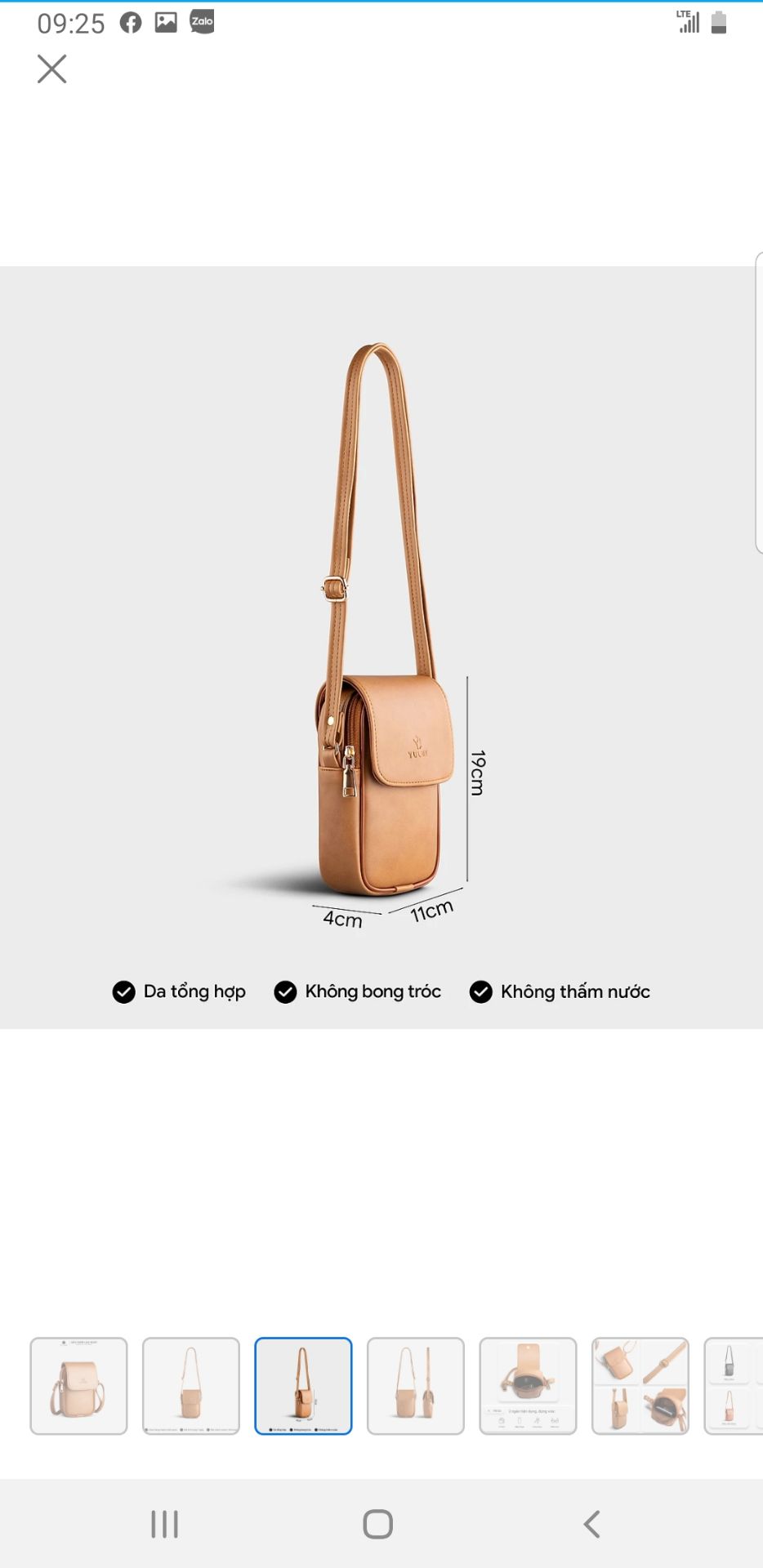Screen dimensions: 763x1568
Task: View the fourth thumbnail with two bags
Action: tap(416, 1386)
